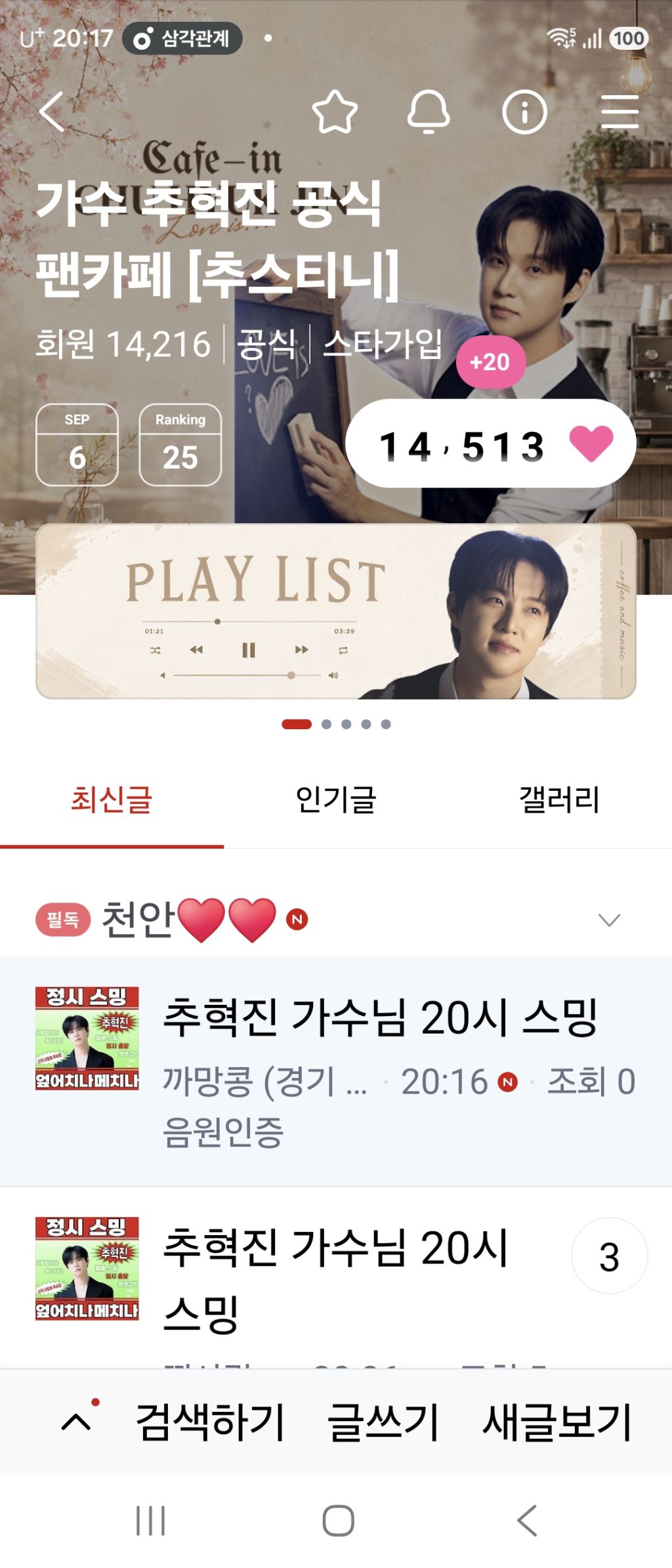Image resolution: width=672 pixels, height=1568 pixels.
Task: Open the post by 까망콩 at 20:16
Action: 336,1071
